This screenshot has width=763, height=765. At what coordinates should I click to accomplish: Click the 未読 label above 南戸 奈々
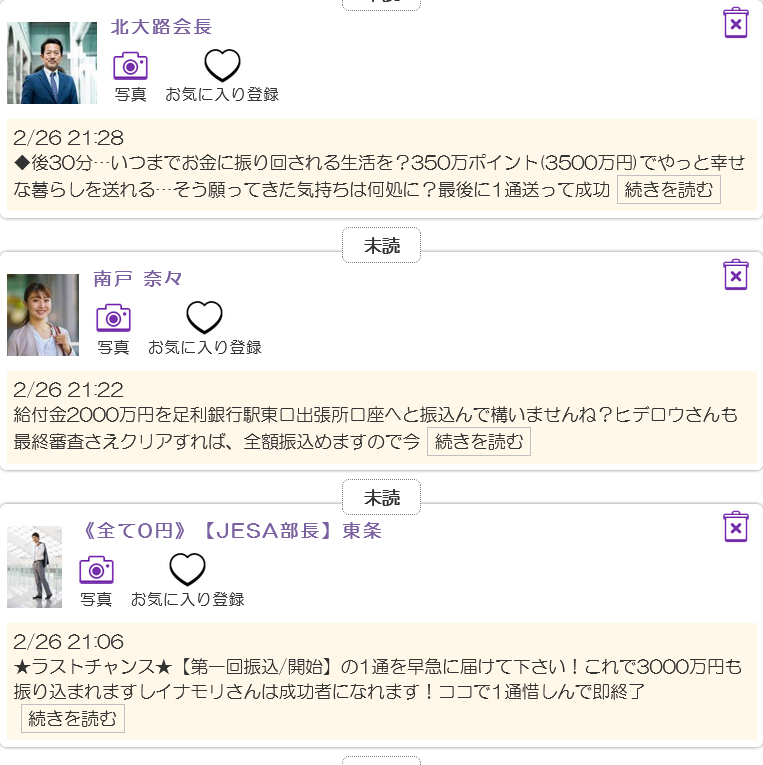pos(381,245)
